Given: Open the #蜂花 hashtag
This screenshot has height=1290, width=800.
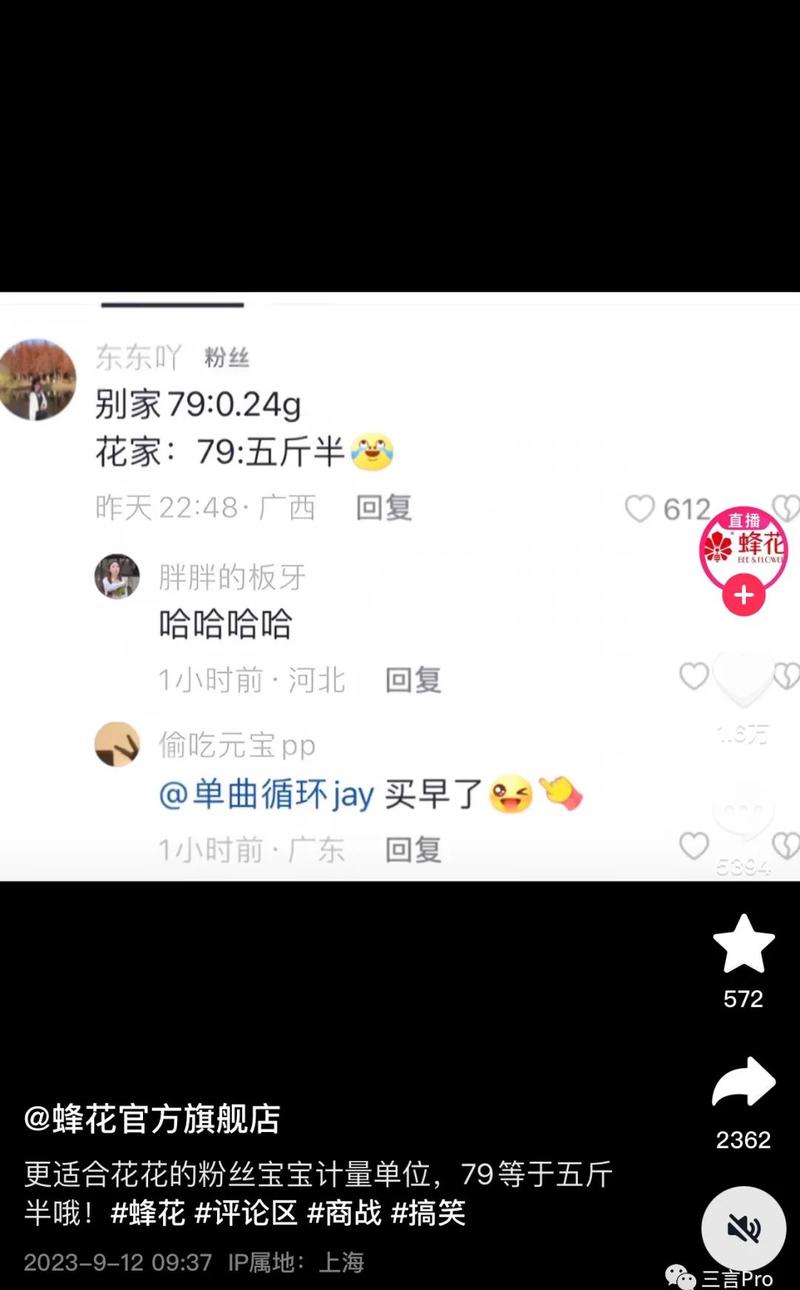Looking at the screenshot, I should [147, 1213].
